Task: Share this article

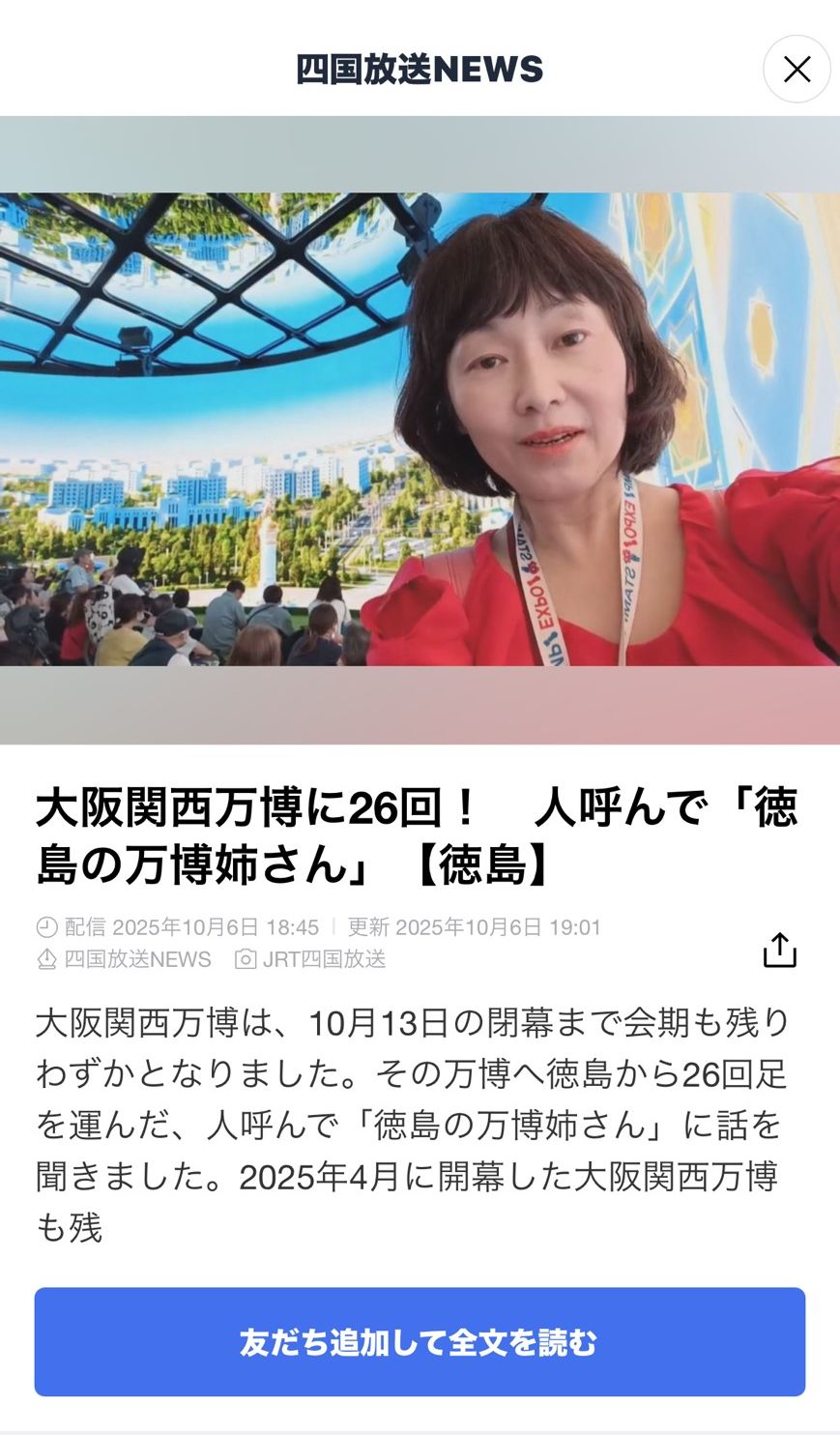Action: [x=779, y=950]
